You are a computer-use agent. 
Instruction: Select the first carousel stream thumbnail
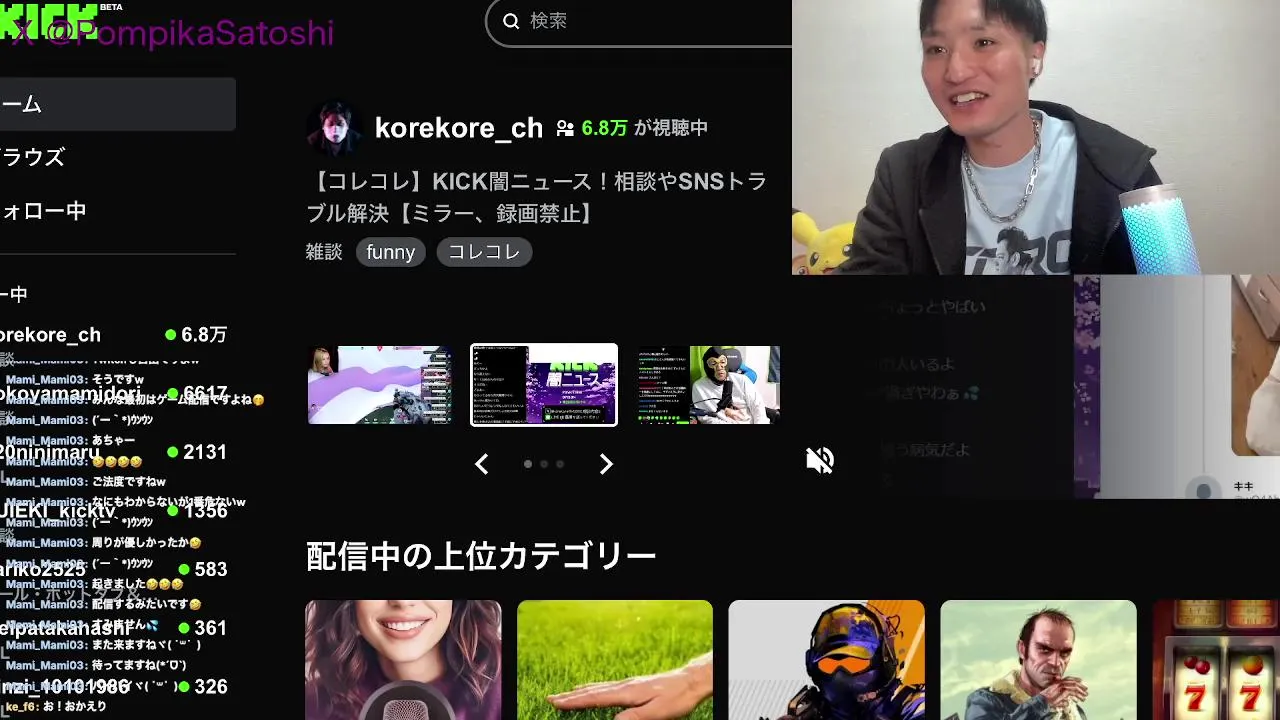click(379, 385)
